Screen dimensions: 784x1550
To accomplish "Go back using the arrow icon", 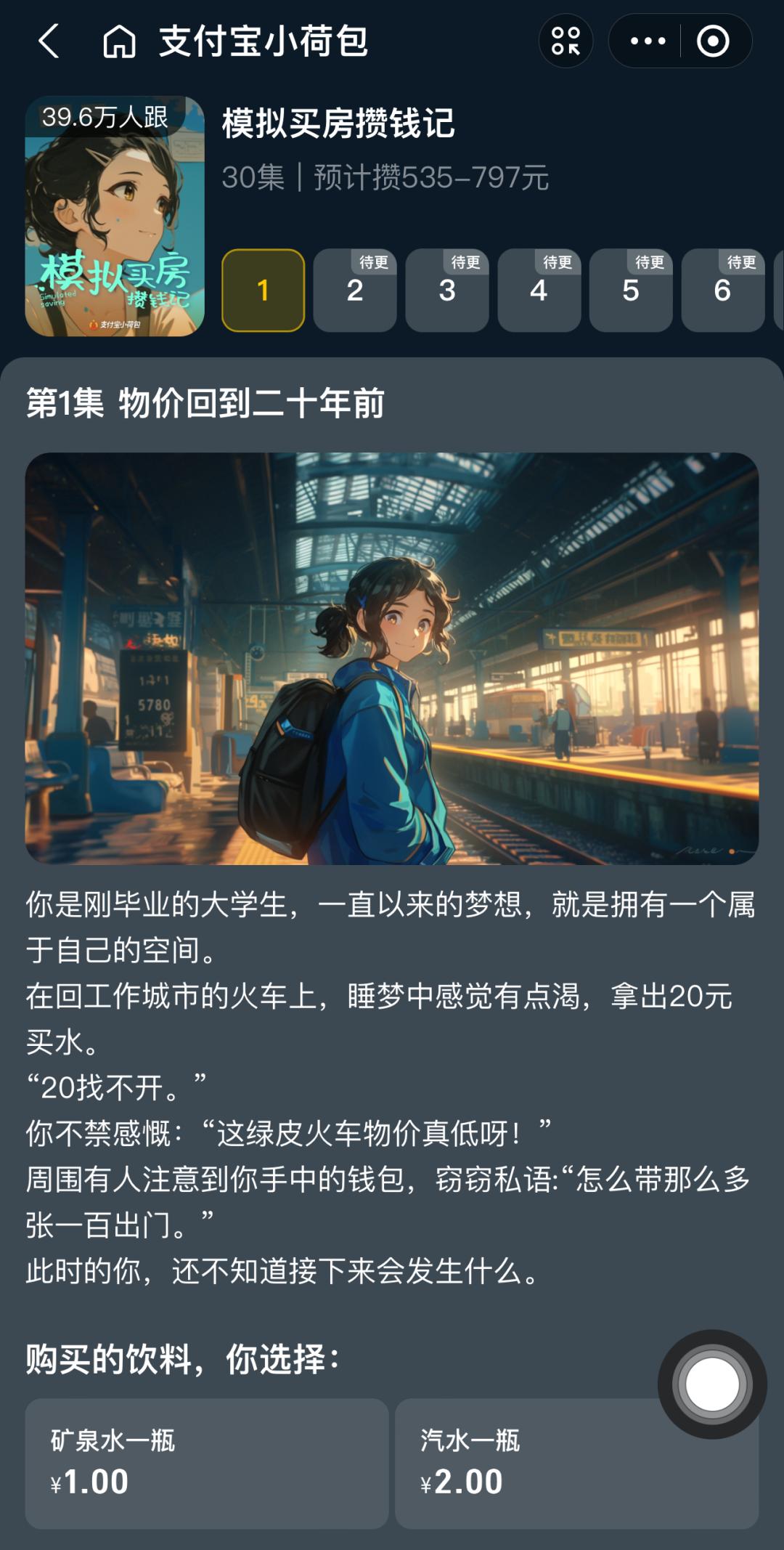I will [x=49, y=41].
